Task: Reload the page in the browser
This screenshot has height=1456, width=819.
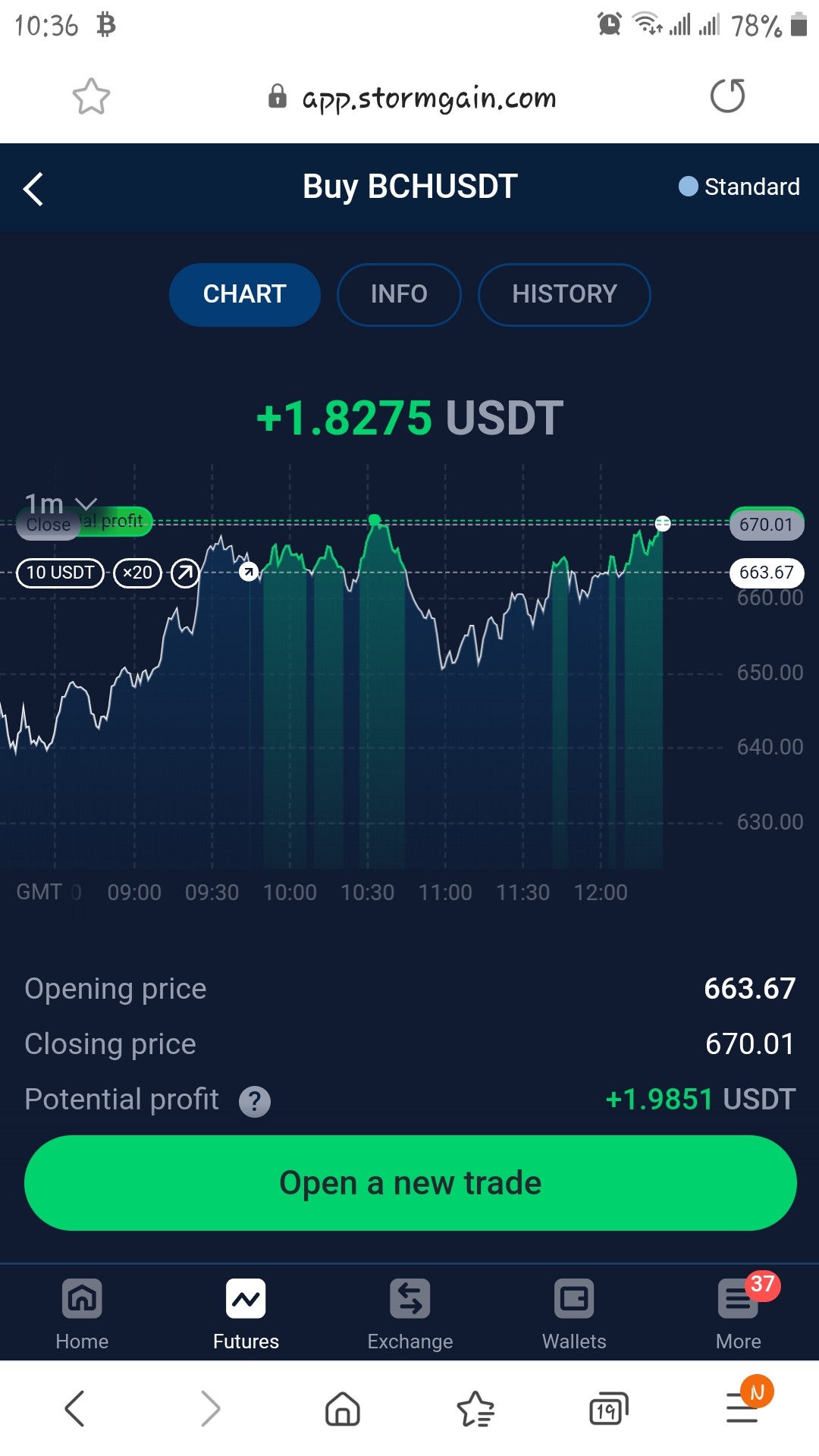Action: pos(728,96)
